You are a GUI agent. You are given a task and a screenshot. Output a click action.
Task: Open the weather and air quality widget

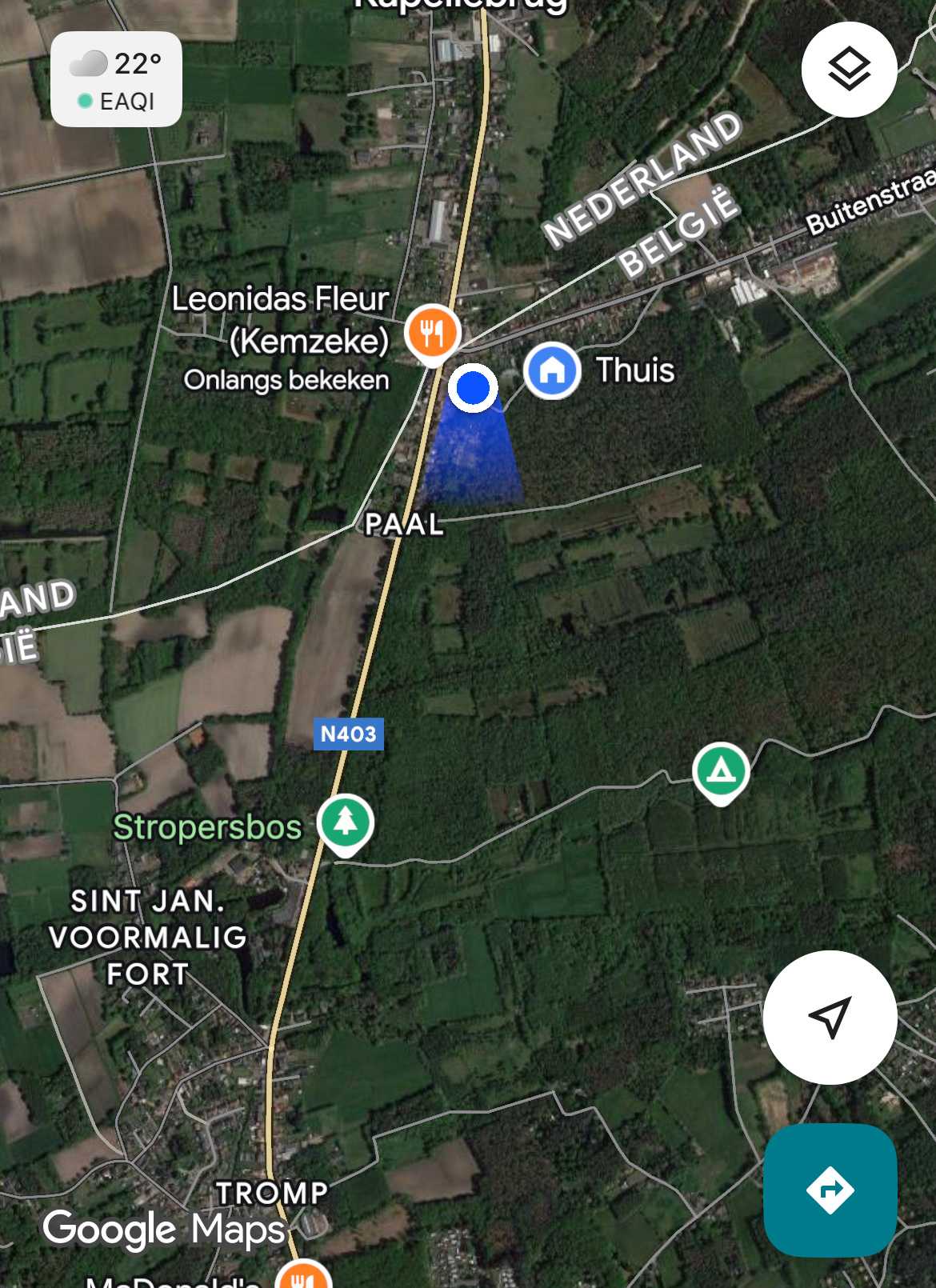coord(117,79)
